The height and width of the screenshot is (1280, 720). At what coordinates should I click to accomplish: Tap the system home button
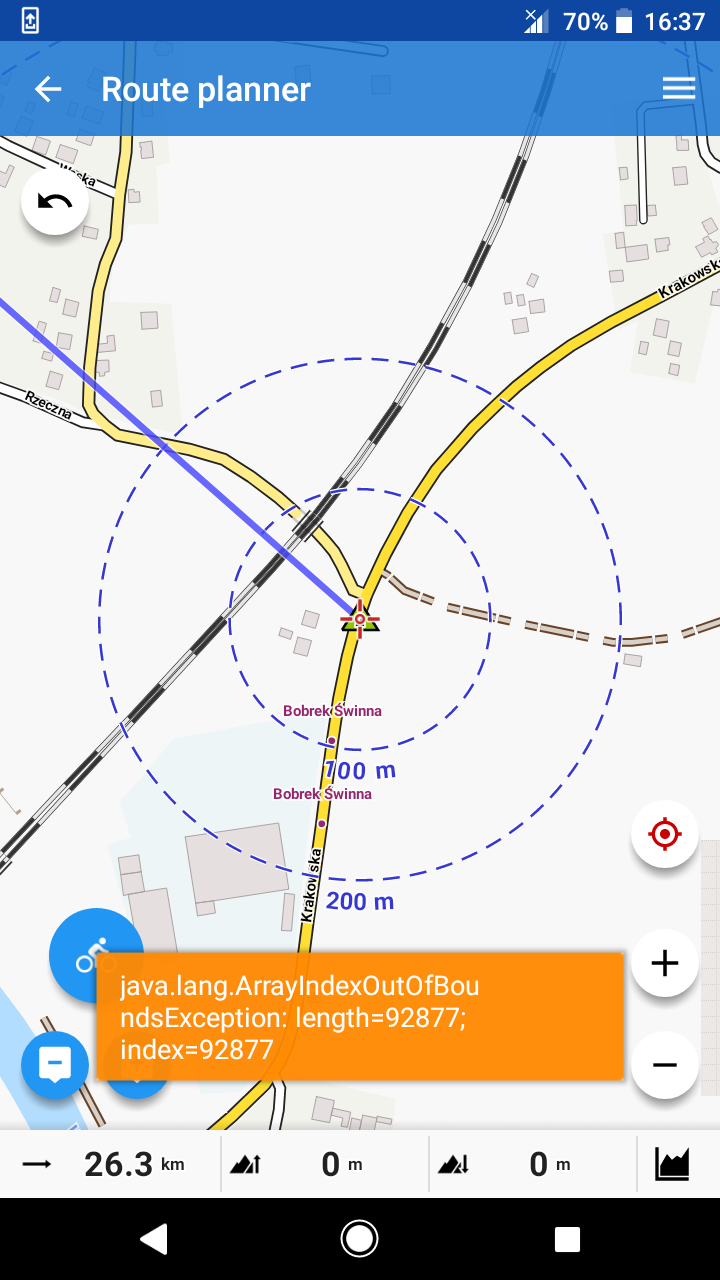click(360, 1239)
